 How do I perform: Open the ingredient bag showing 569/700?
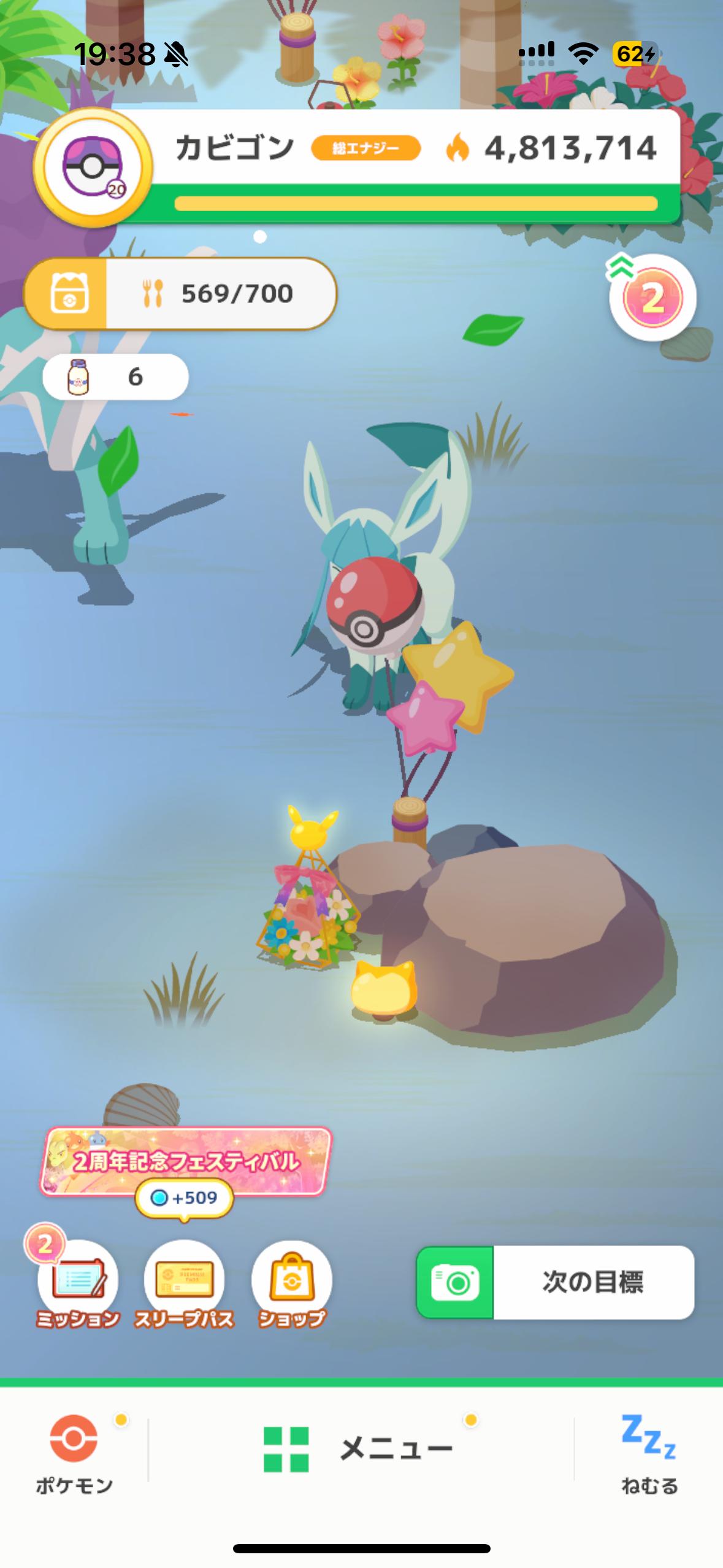(180, 294)
